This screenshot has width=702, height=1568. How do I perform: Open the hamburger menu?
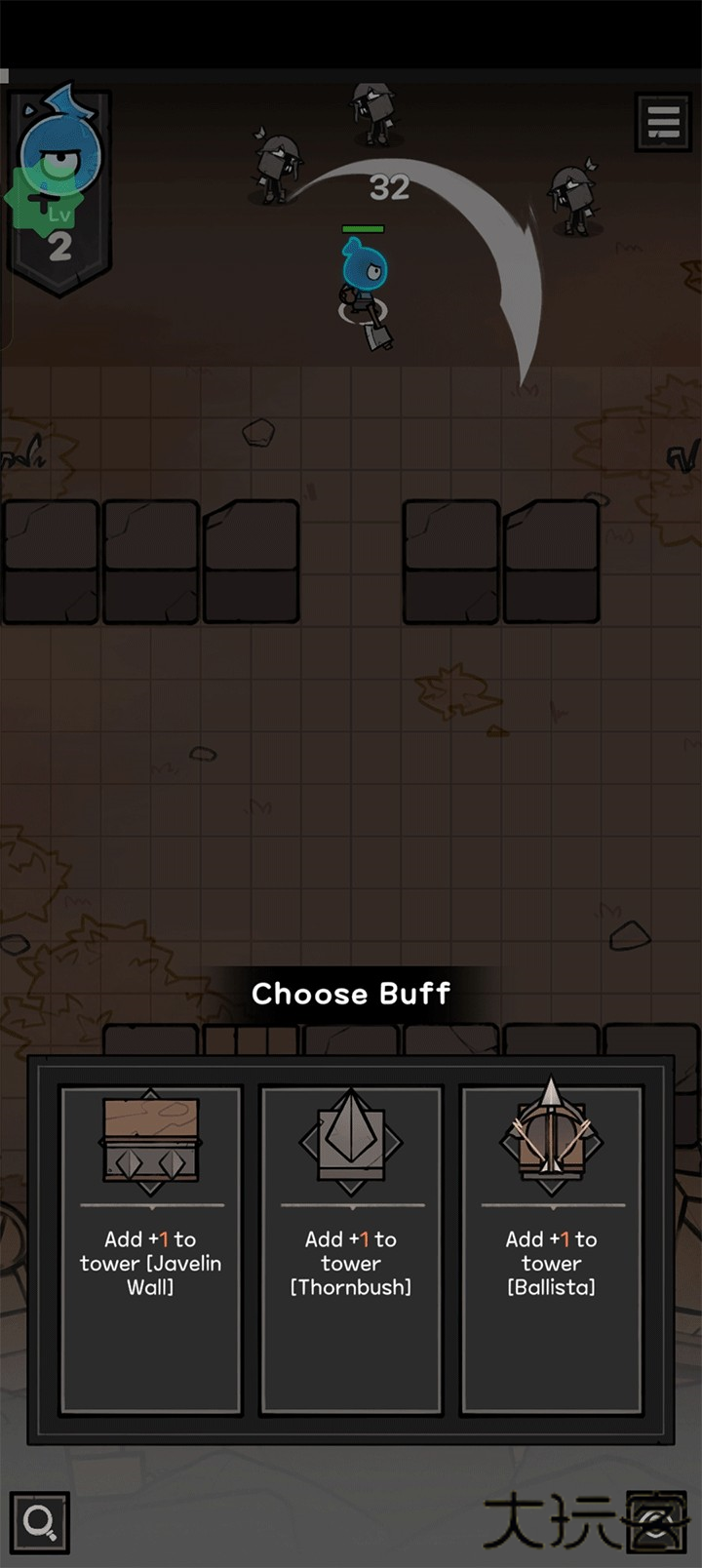(x=663, y=123)
